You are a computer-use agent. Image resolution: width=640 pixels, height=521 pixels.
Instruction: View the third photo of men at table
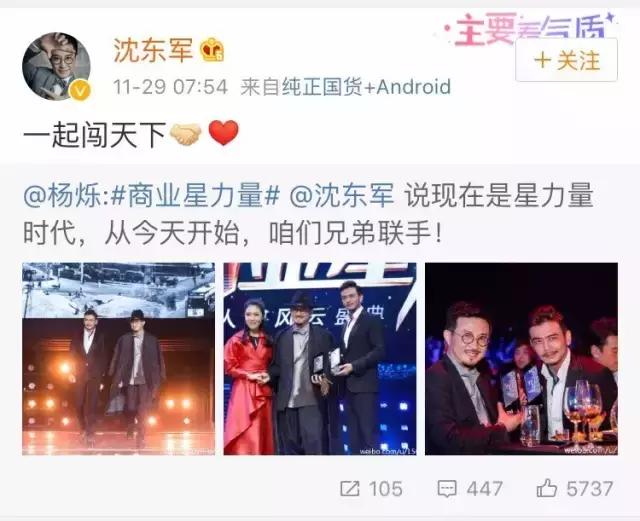click(x=521, y=359)
